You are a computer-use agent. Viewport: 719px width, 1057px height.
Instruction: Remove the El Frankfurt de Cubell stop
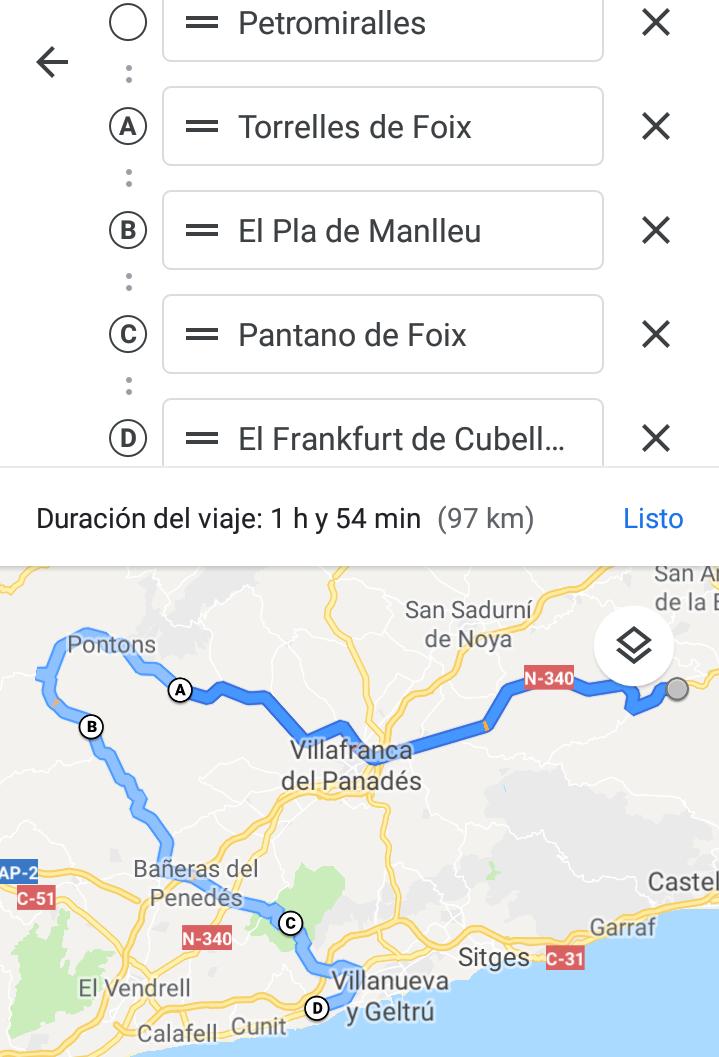655,438
